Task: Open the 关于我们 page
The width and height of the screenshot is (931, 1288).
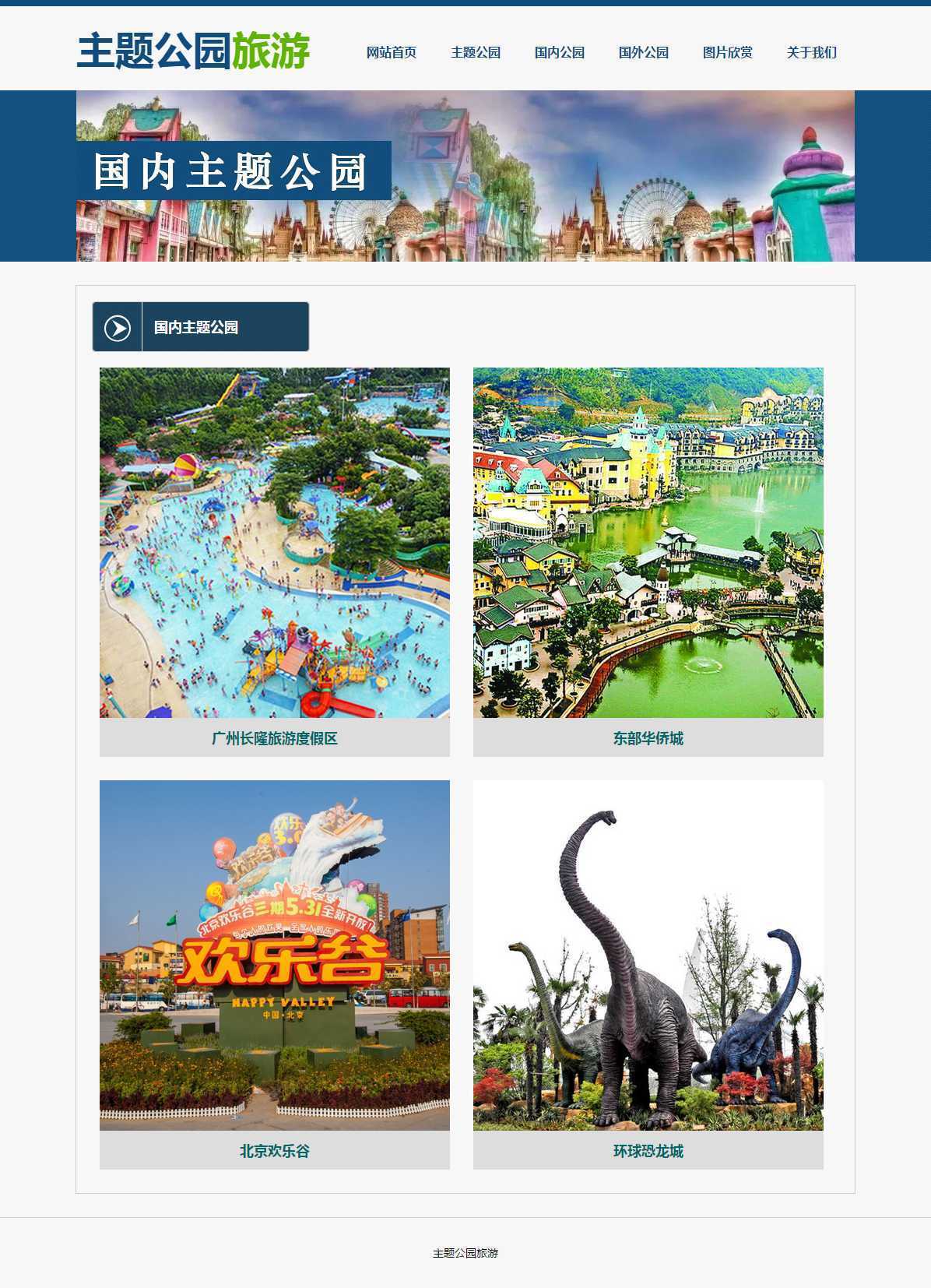Action: 812,52
